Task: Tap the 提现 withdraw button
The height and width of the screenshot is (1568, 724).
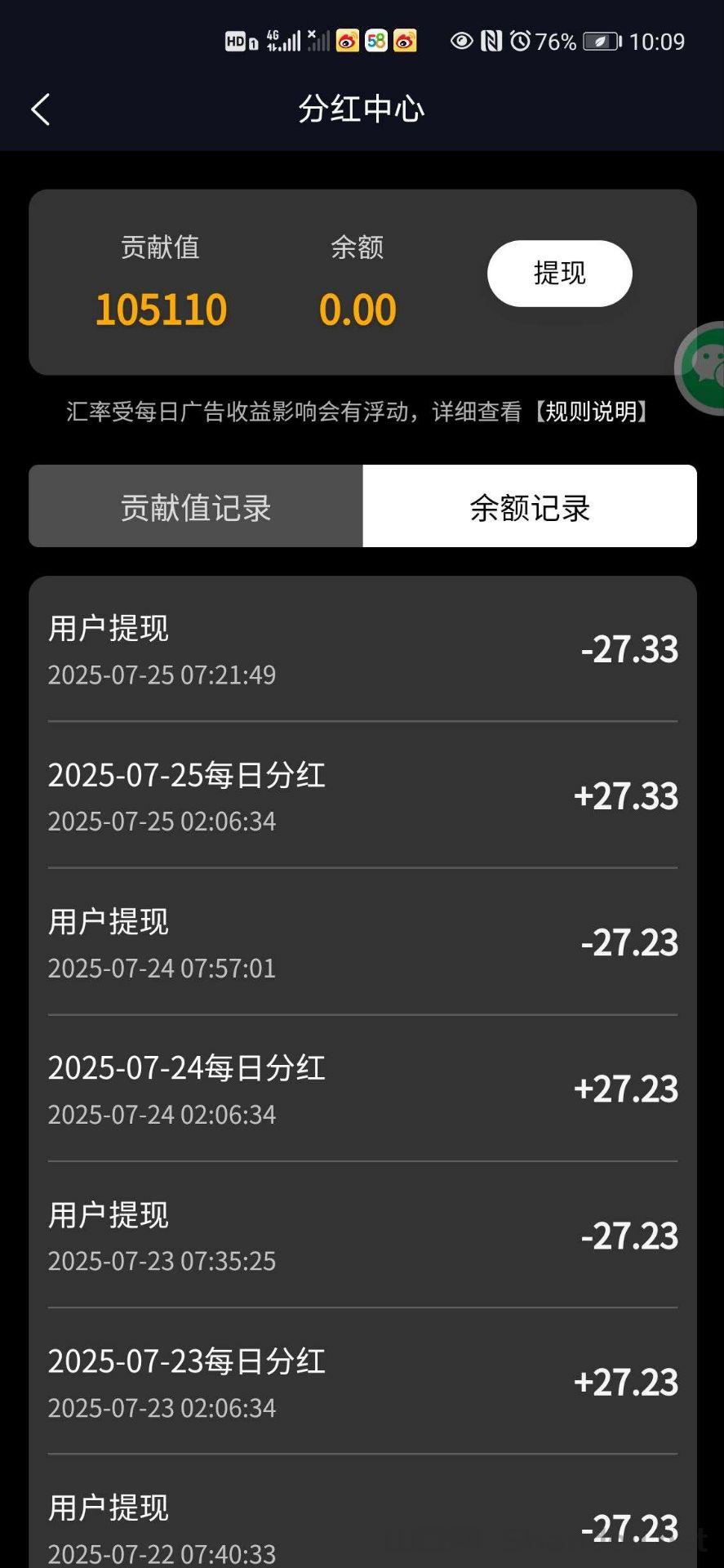Action: click(559, 274)
